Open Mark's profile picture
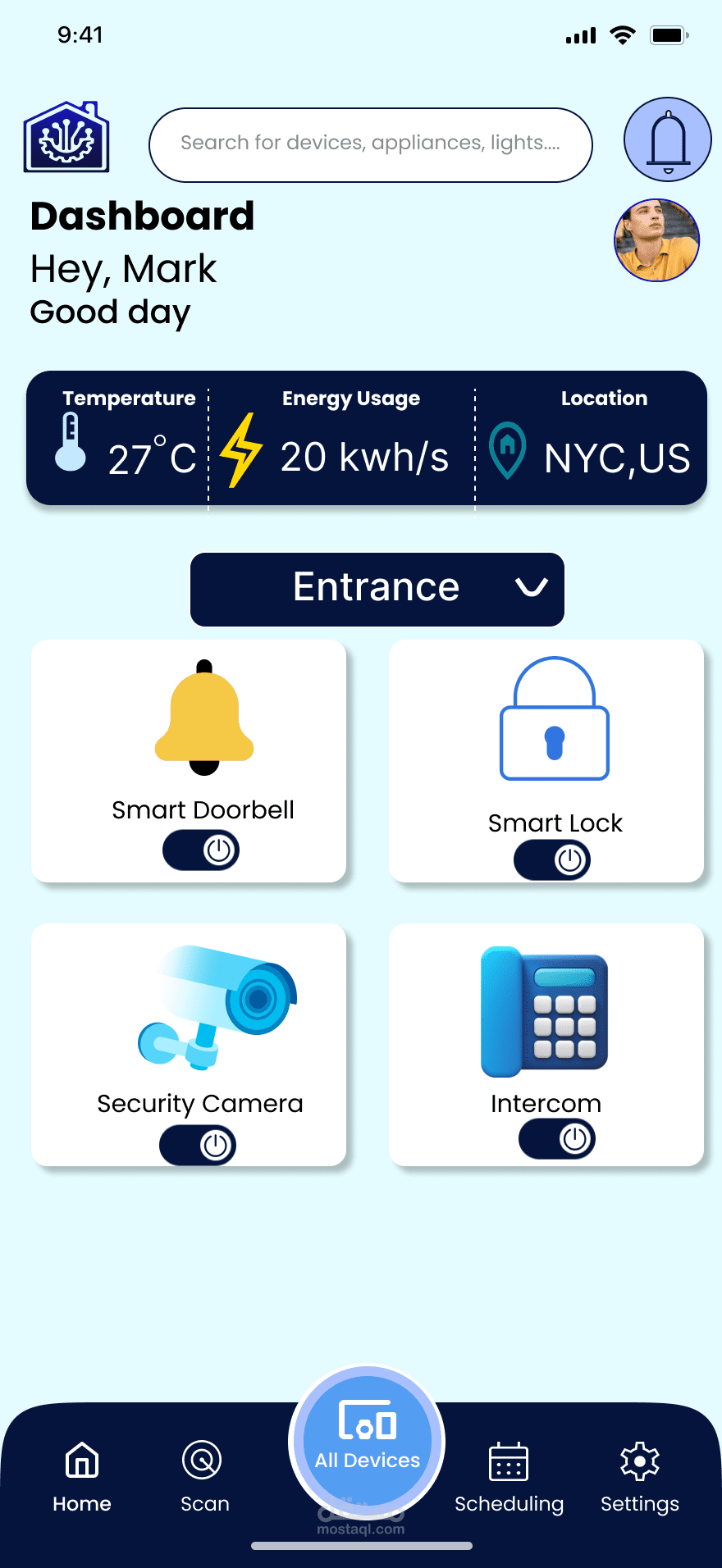 [657, 240]
